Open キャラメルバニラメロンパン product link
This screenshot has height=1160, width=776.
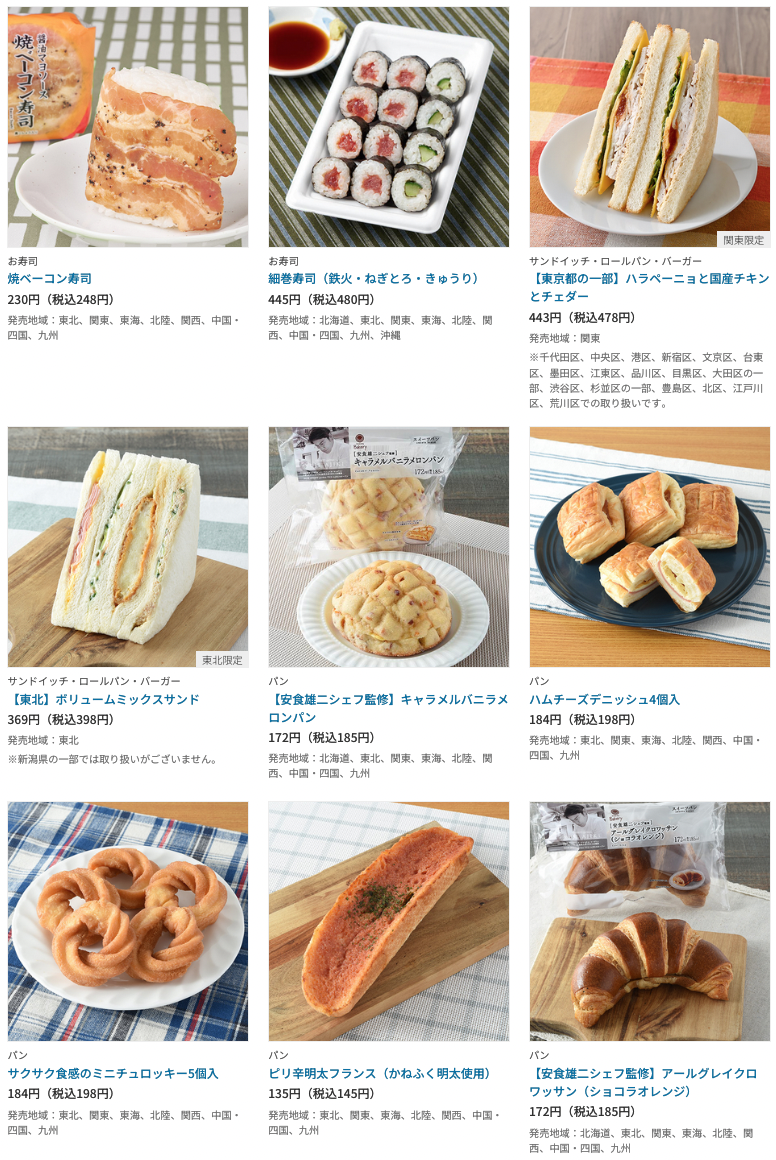point(388,708)
